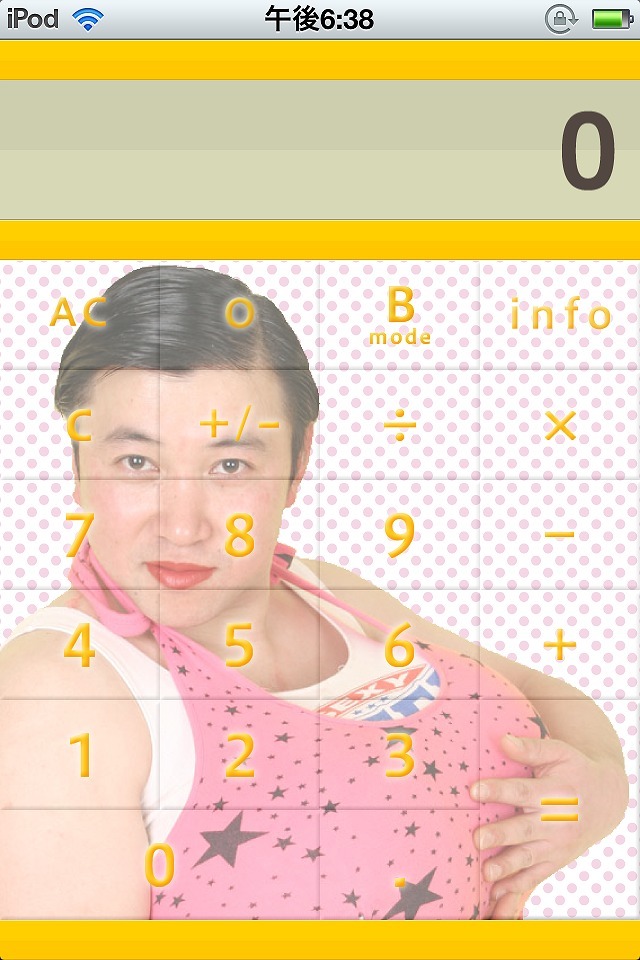Select the minus operator
This screenshot has width=640, height=960.
(x=560, y=536)
